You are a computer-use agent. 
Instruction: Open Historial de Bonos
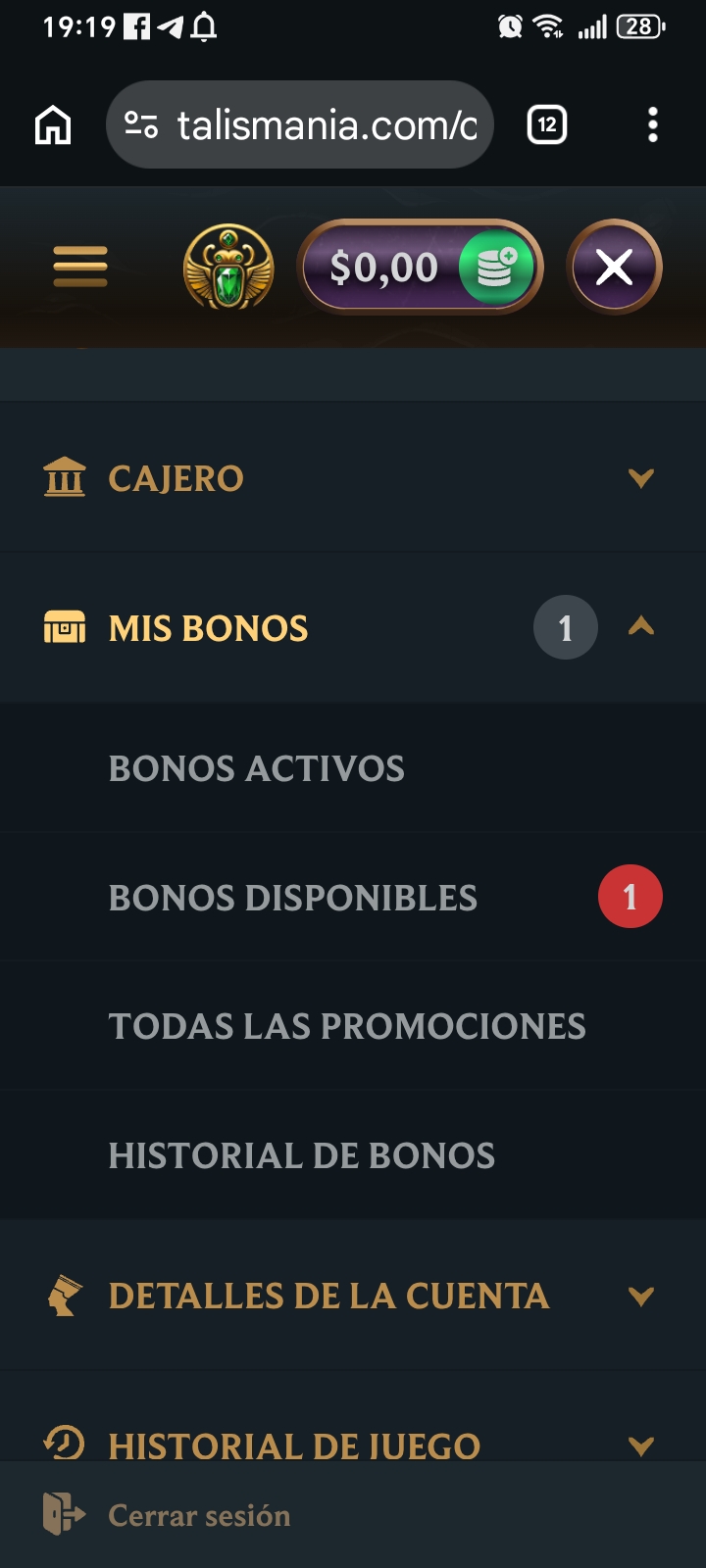[353, 1155]
